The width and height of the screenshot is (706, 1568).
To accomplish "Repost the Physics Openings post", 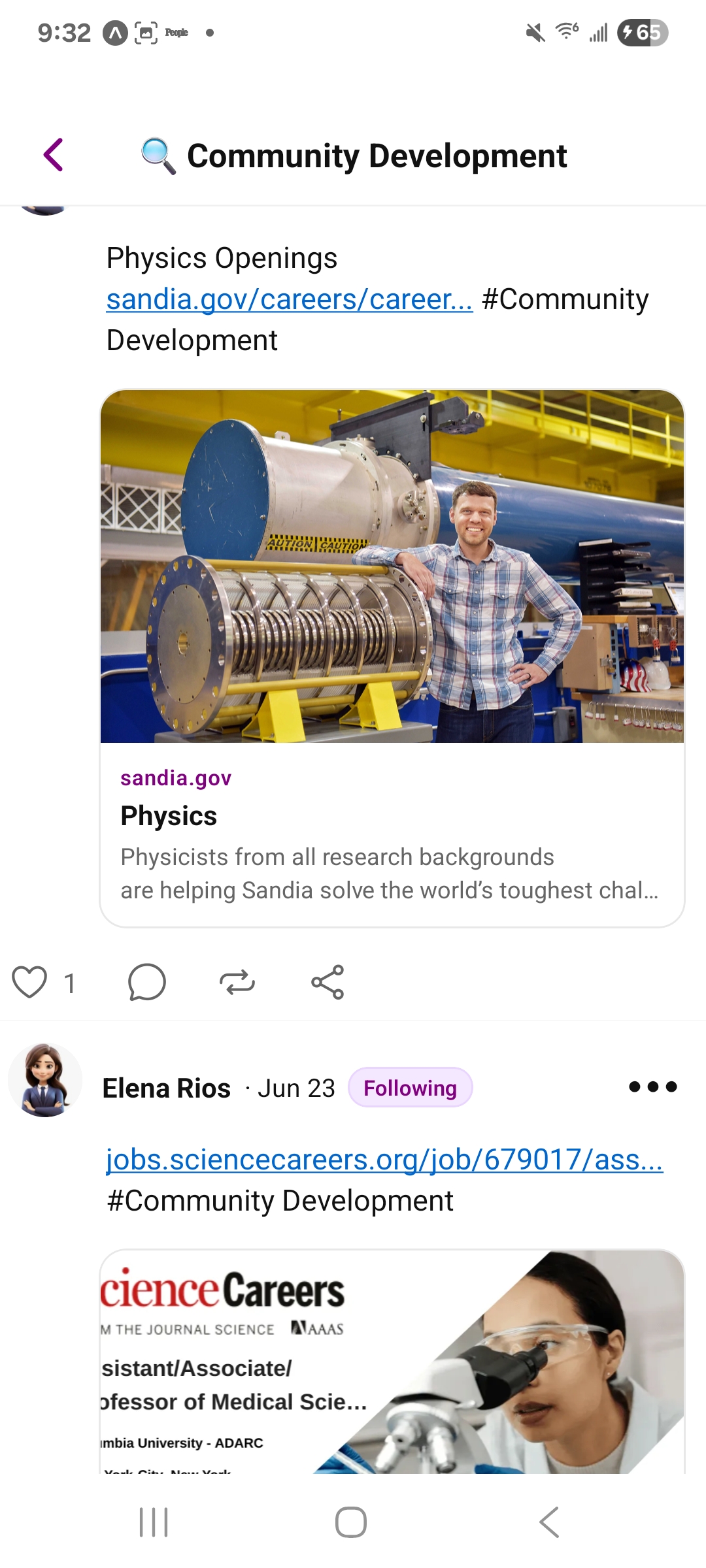I will pos(237,982).
